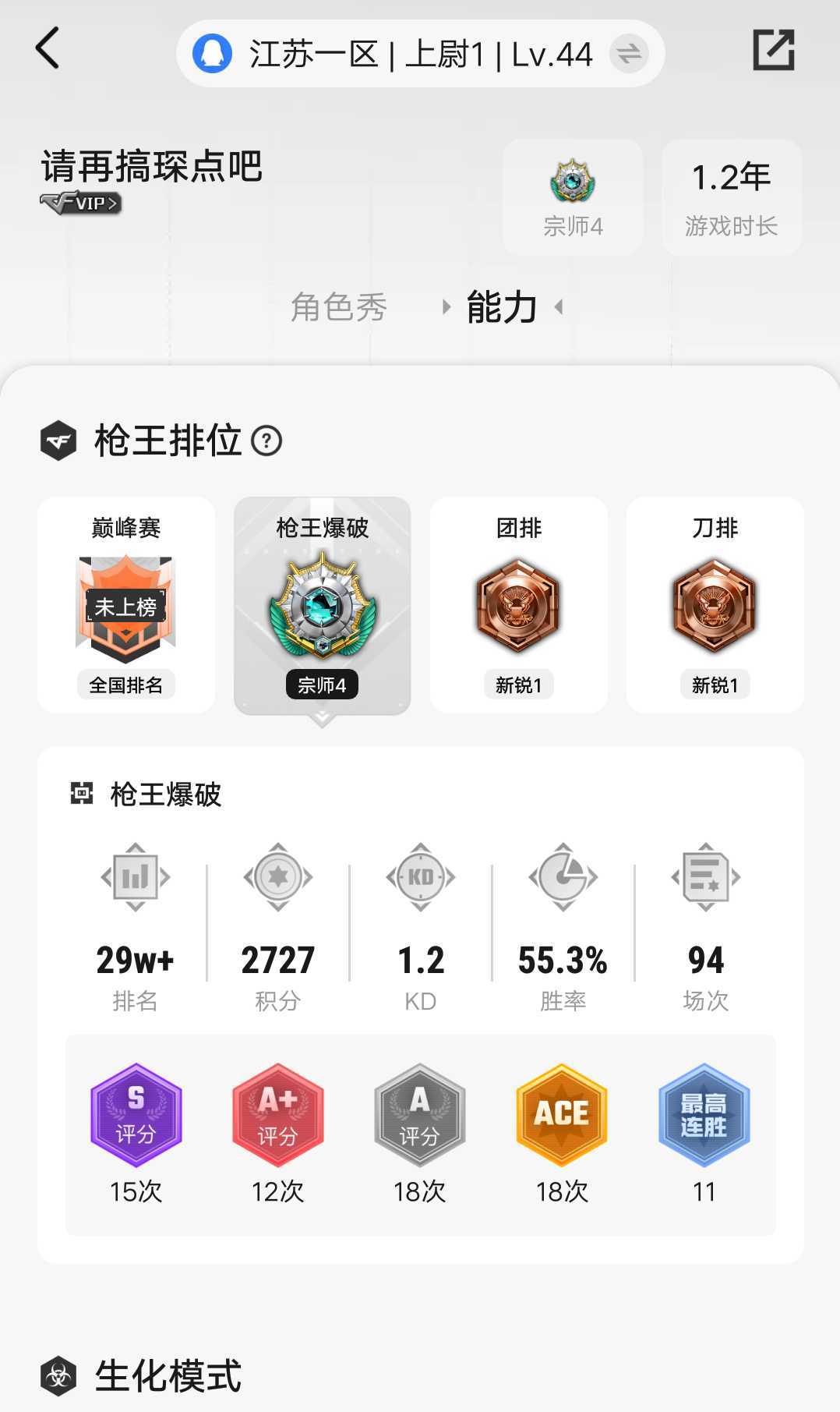Screen dimensions: 840x1412
Task: Switch to the 角色秀 tab
Action: (338, 307)
